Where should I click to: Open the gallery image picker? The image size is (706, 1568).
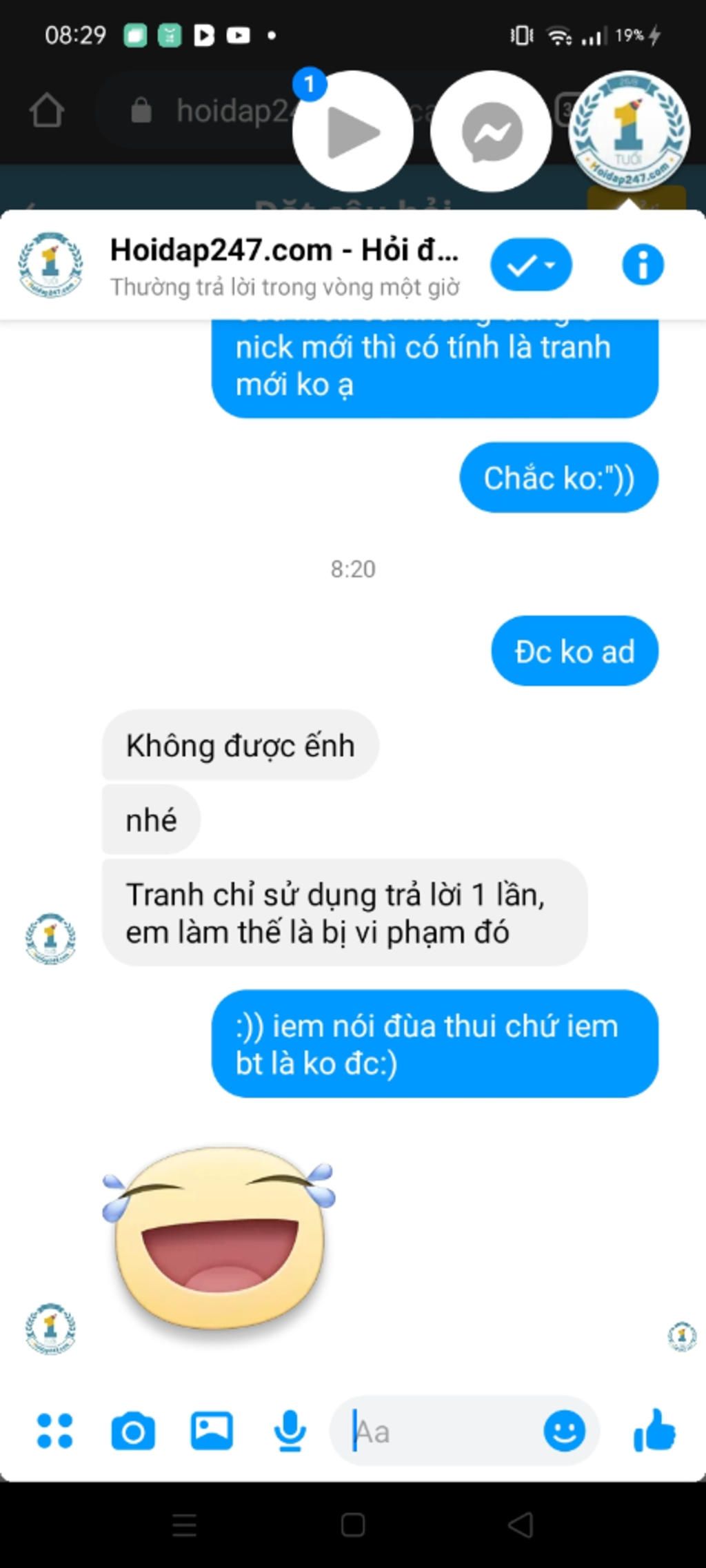point(212,1431)
